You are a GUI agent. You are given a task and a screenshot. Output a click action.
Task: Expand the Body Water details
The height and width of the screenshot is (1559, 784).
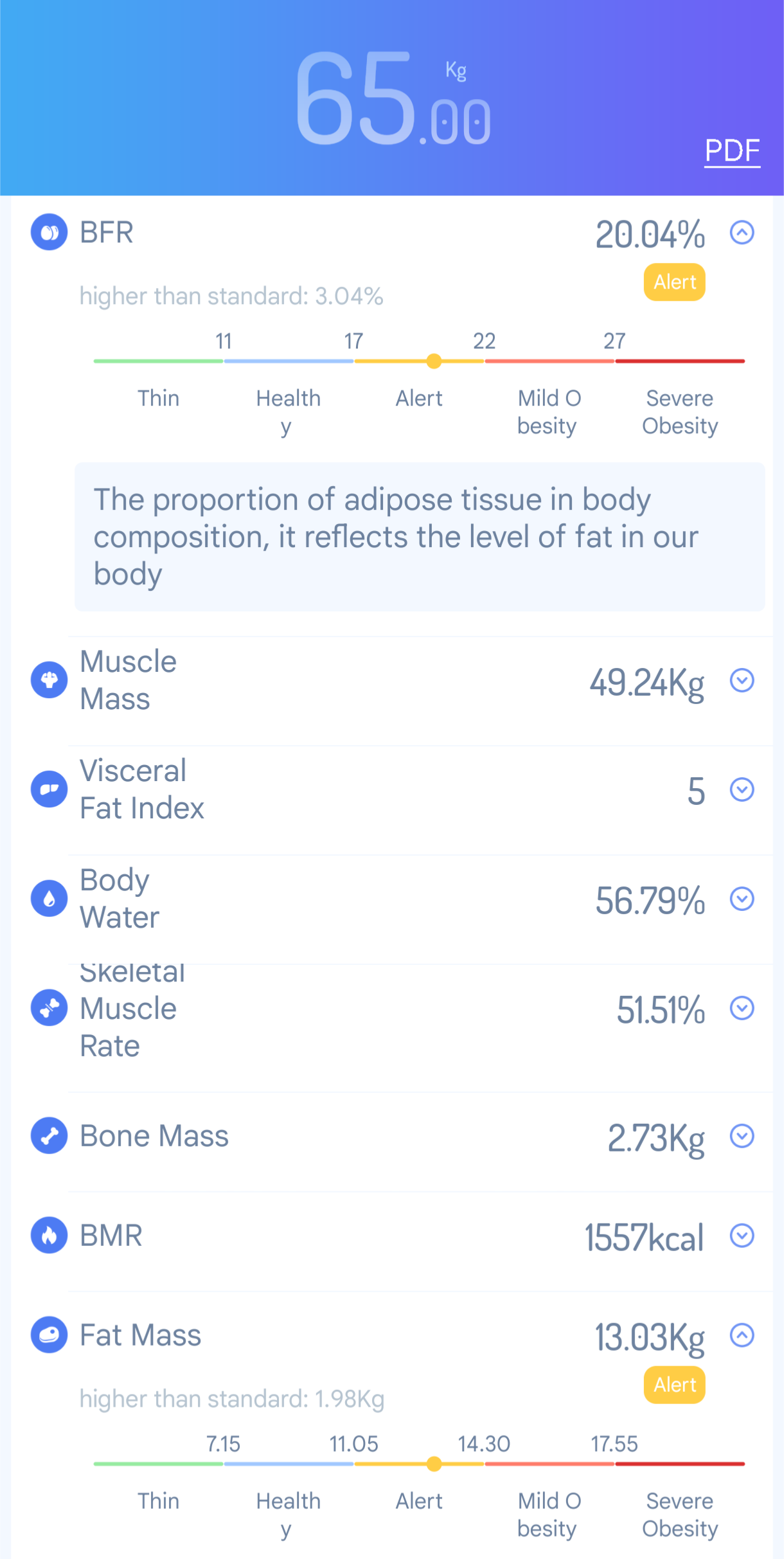742,899
